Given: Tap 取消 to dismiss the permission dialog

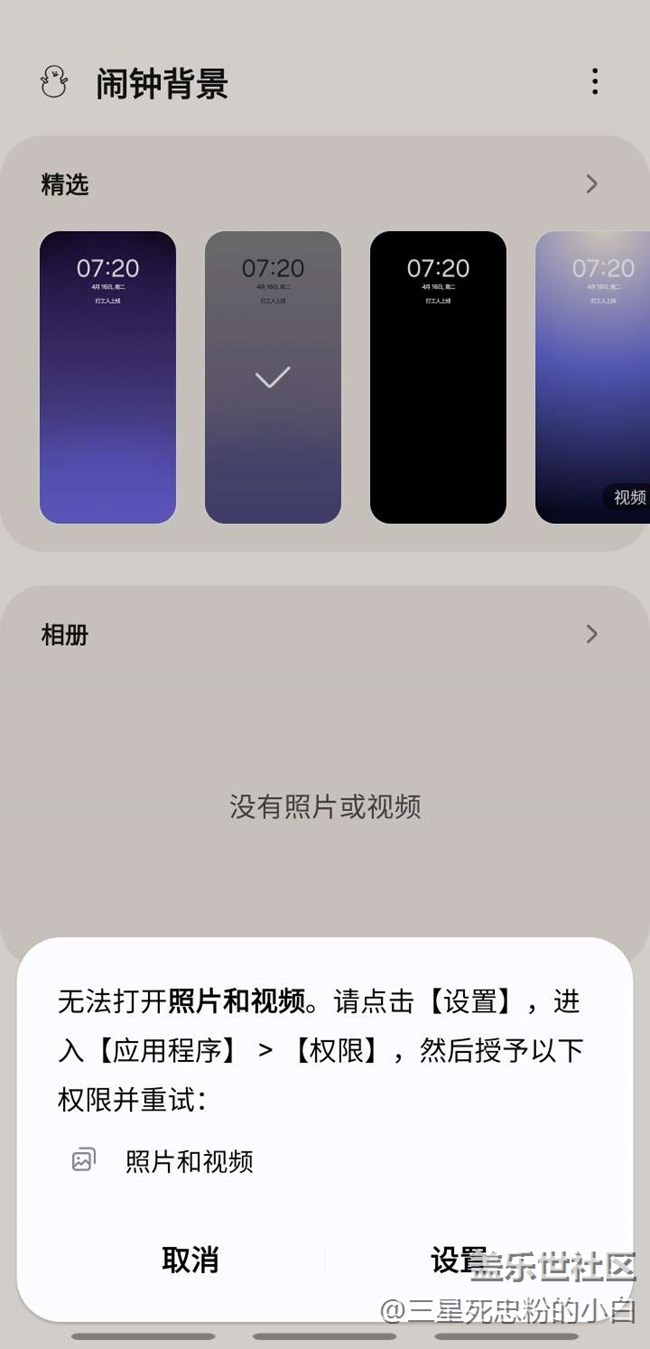Looking at the screenshot, I should coord(190,1260).
